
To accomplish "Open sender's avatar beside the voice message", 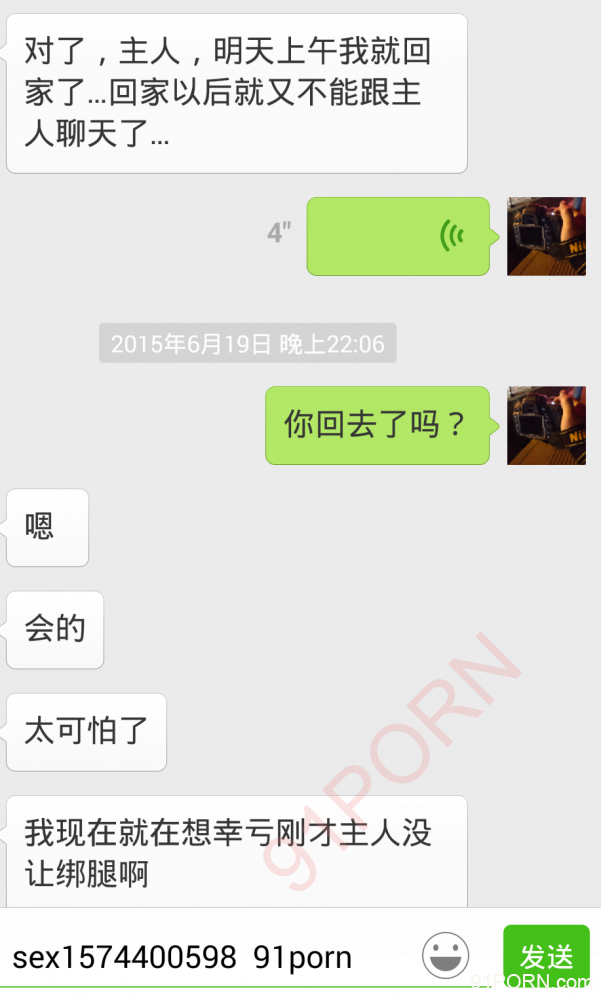I will [x=546, y=236].
